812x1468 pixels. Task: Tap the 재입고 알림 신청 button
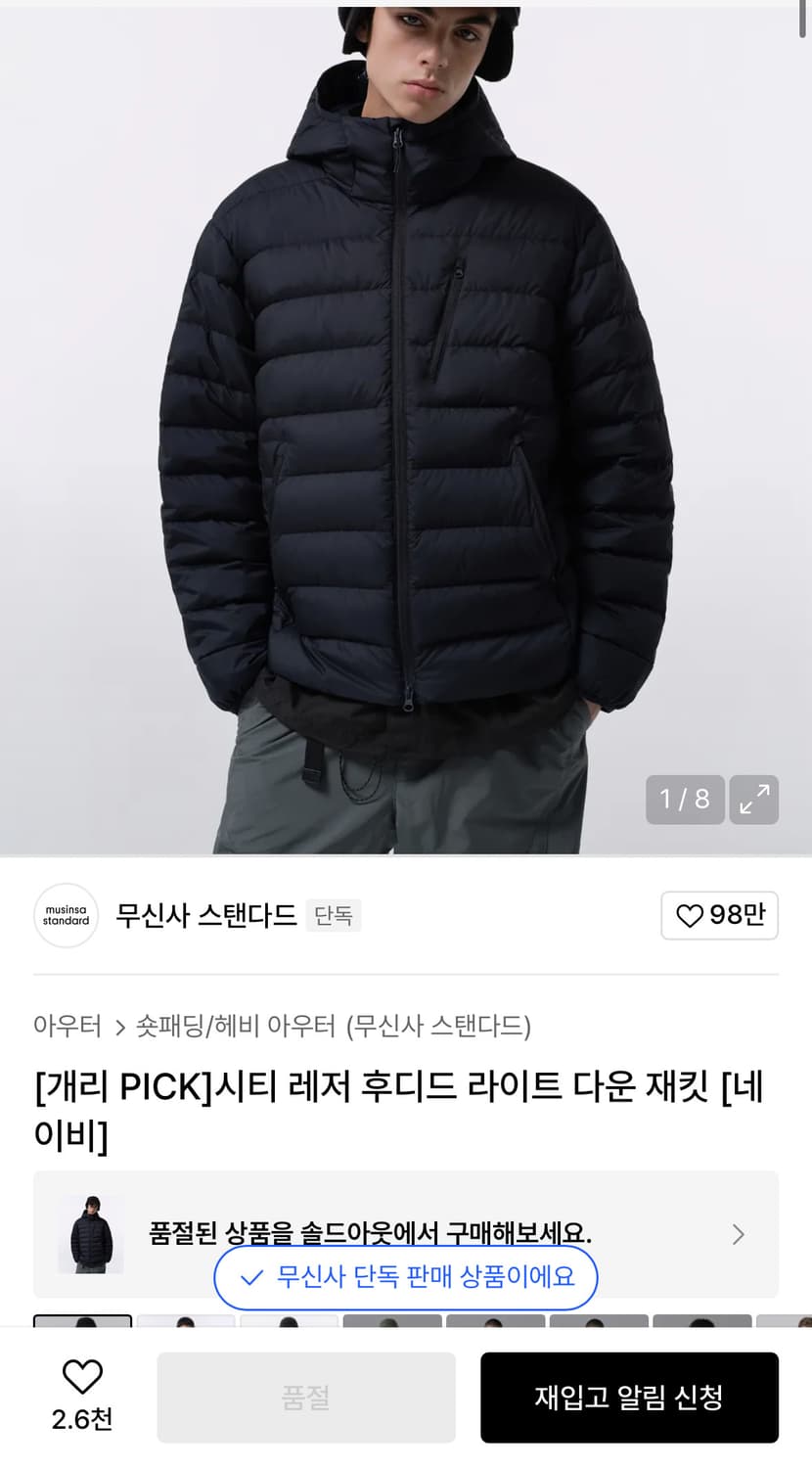point(629,1398)
